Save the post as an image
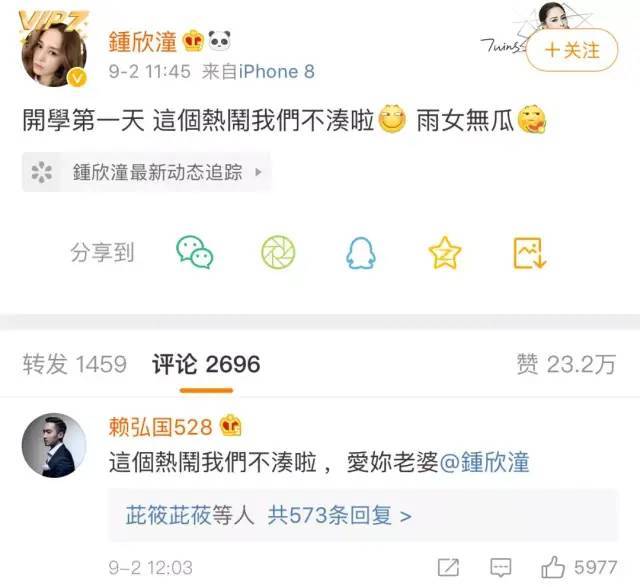The width and height of the screenshot is (640, 587). [529, 253]
